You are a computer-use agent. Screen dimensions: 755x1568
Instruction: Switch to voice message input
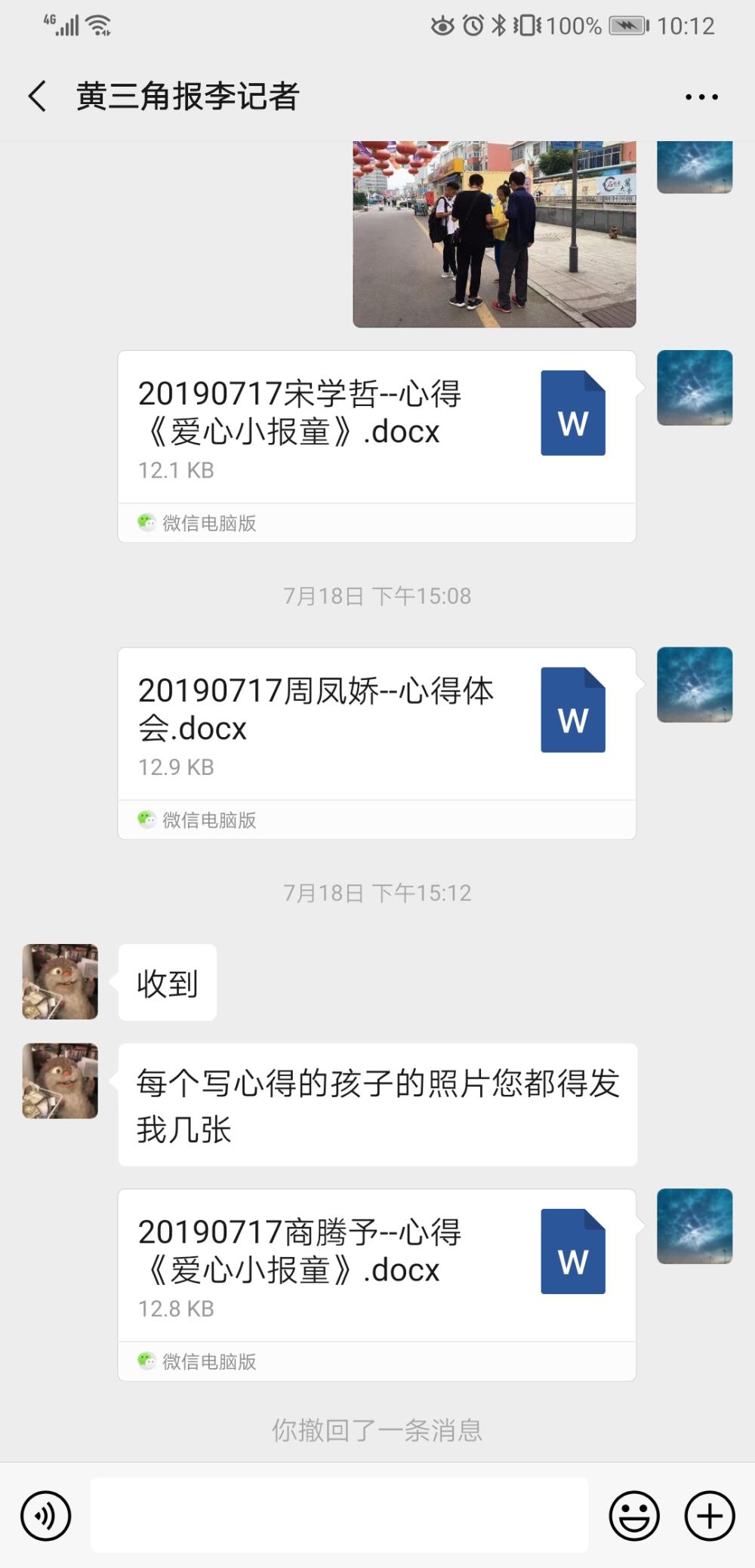click(x=46, y=1516)
